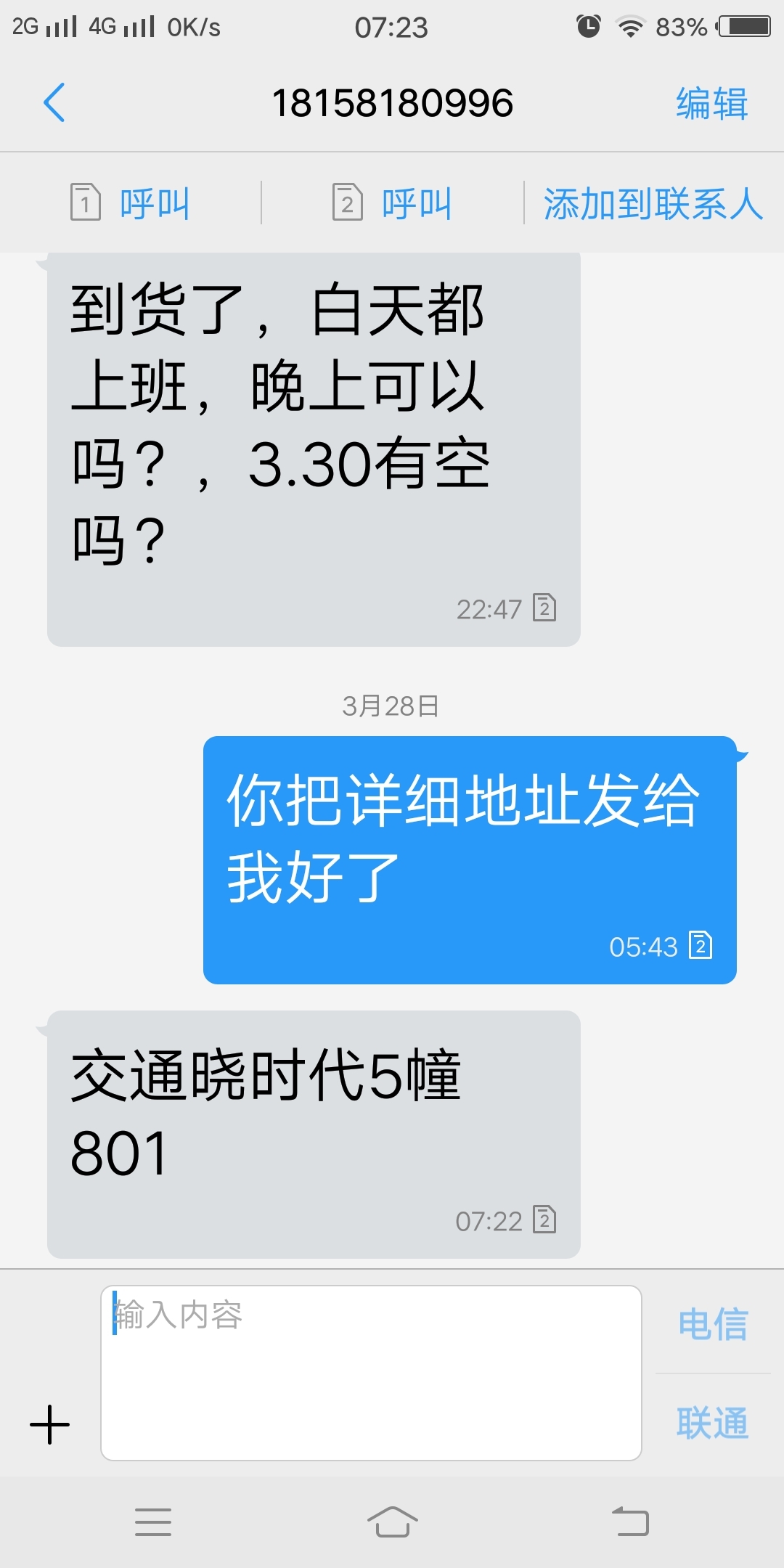Return to the home screen
The height and width of the screenshot is (1568, 784).
click(x=392, y=1522)
